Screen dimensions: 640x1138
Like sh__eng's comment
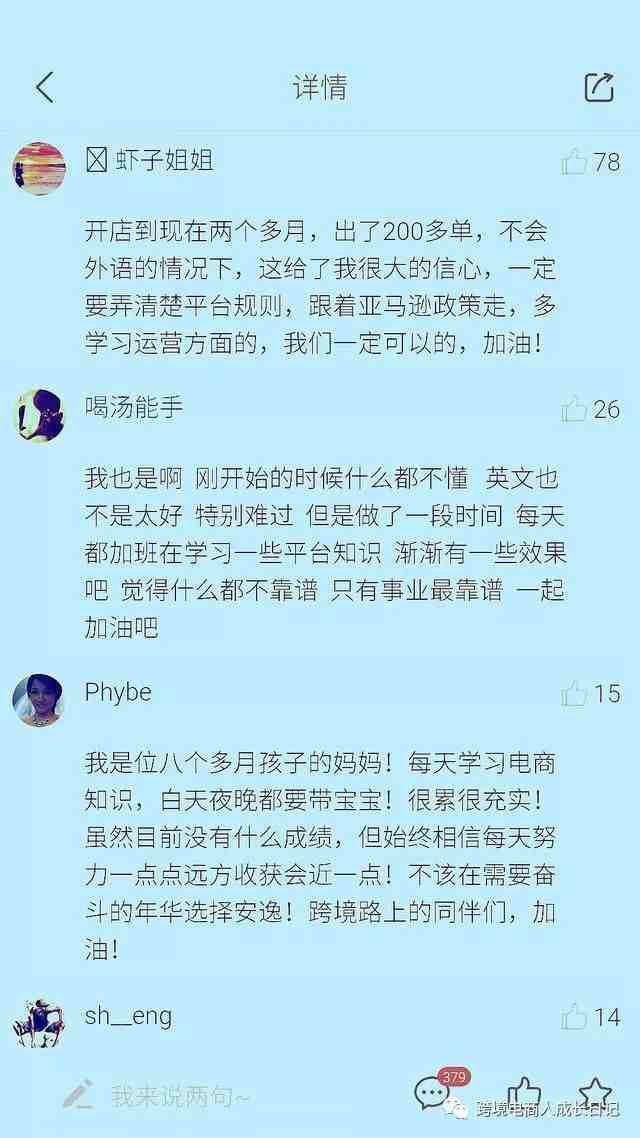click(x=575, y=1018)
